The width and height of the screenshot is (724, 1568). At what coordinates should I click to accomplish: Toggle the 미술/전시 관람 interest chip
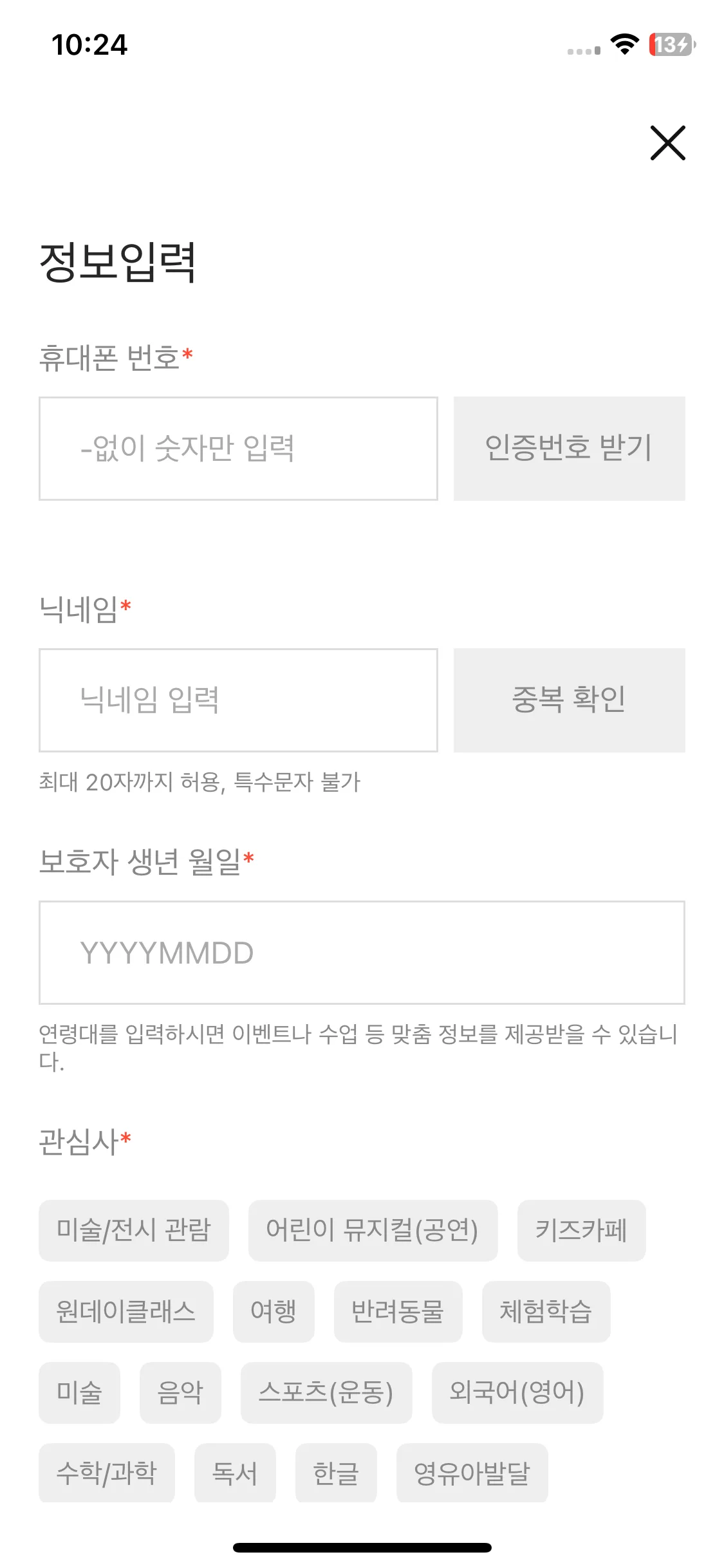133,1230
